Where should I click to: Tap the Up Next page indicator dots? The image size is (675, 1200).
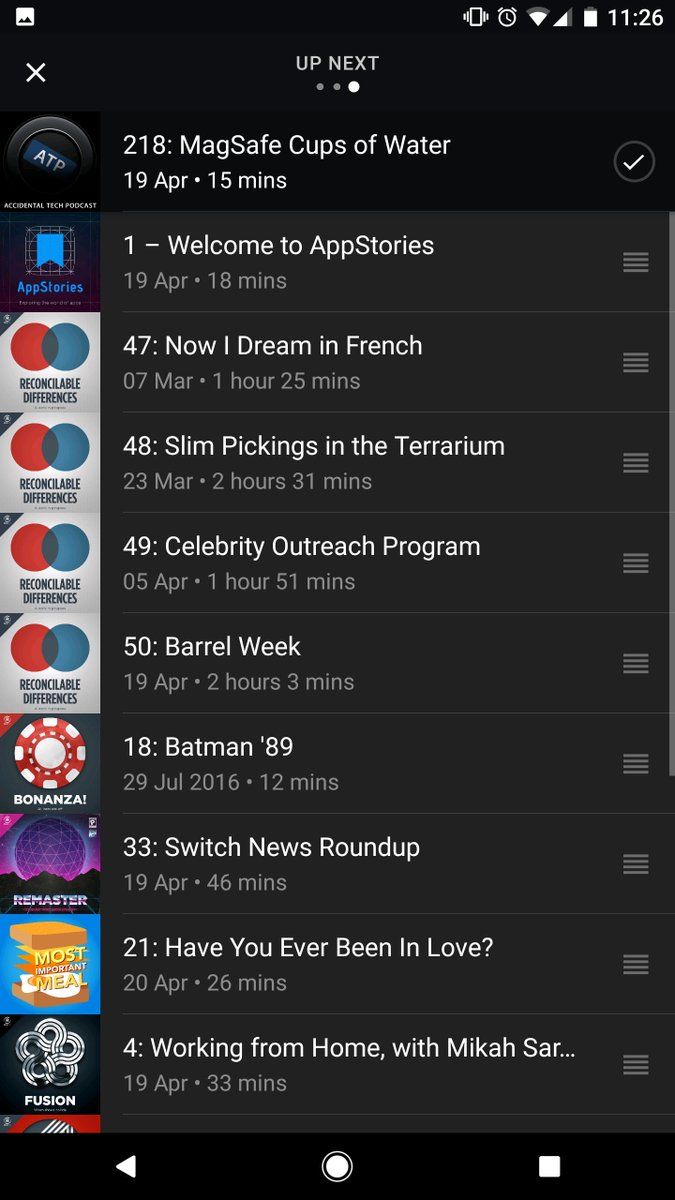click(337, 87)
